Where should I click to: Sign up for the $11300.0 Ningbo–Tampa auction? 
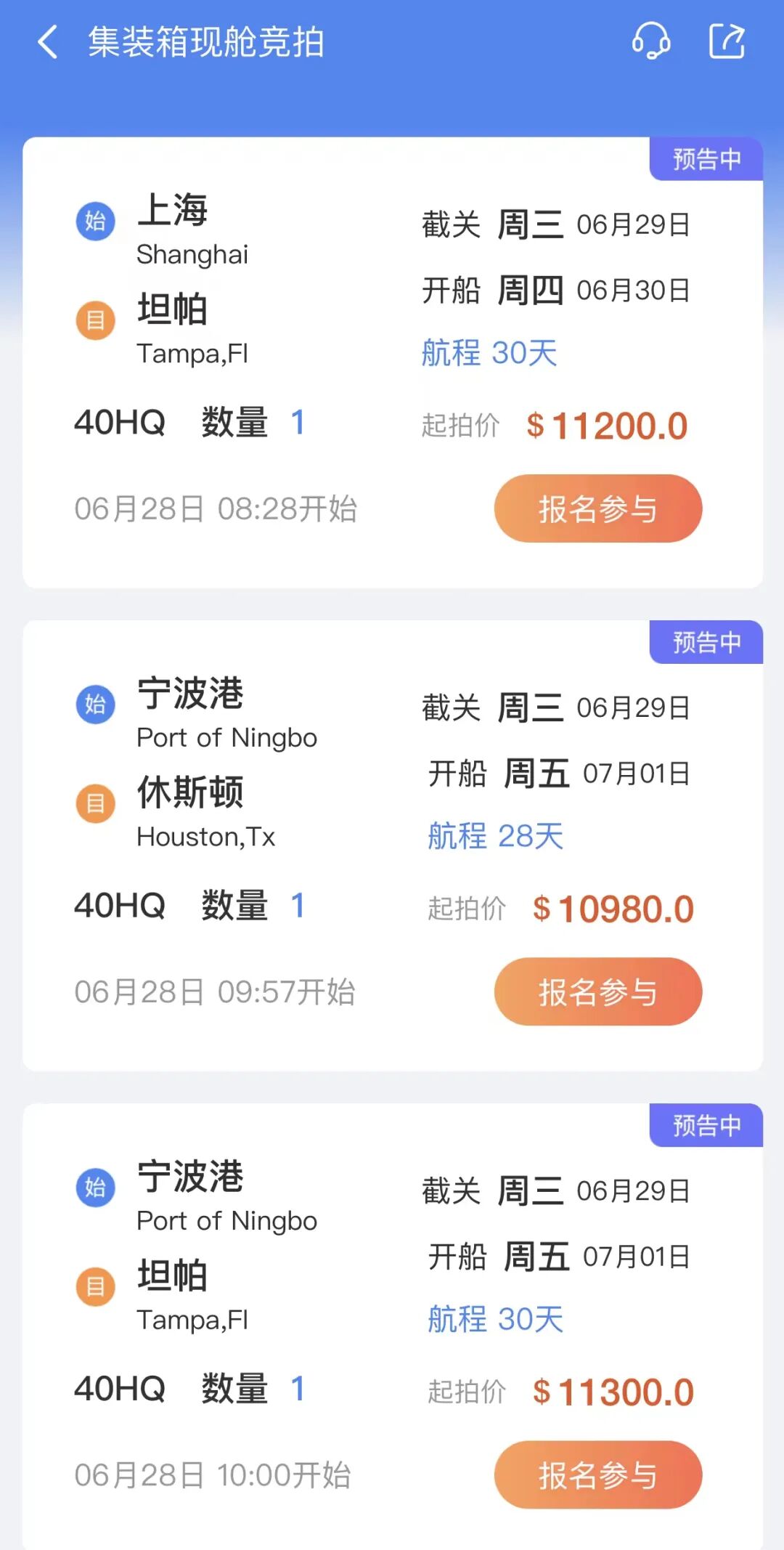click(597, 1474)
